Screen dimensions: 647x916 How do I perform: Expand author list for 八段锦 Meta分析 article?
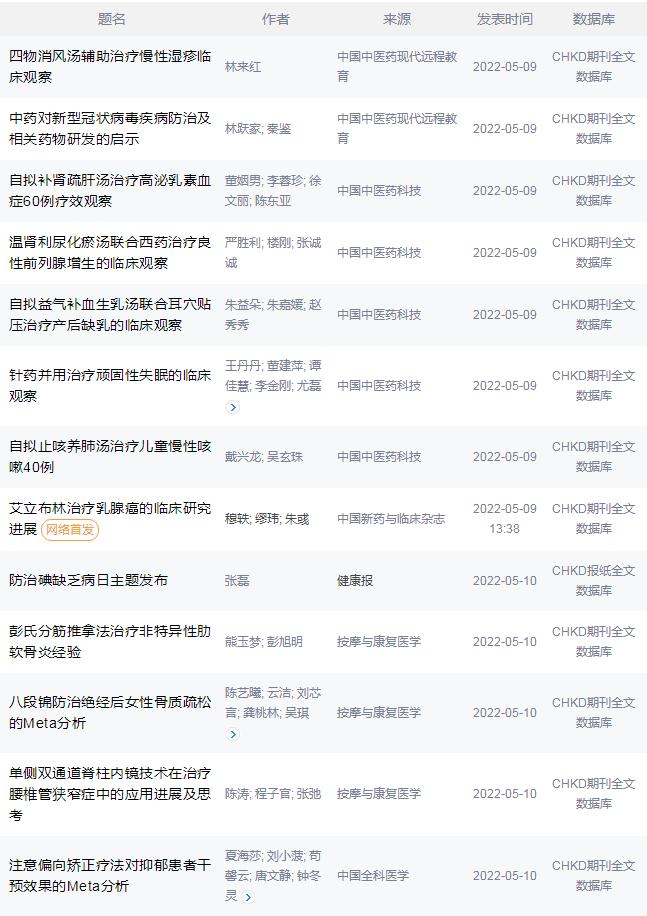233,734
